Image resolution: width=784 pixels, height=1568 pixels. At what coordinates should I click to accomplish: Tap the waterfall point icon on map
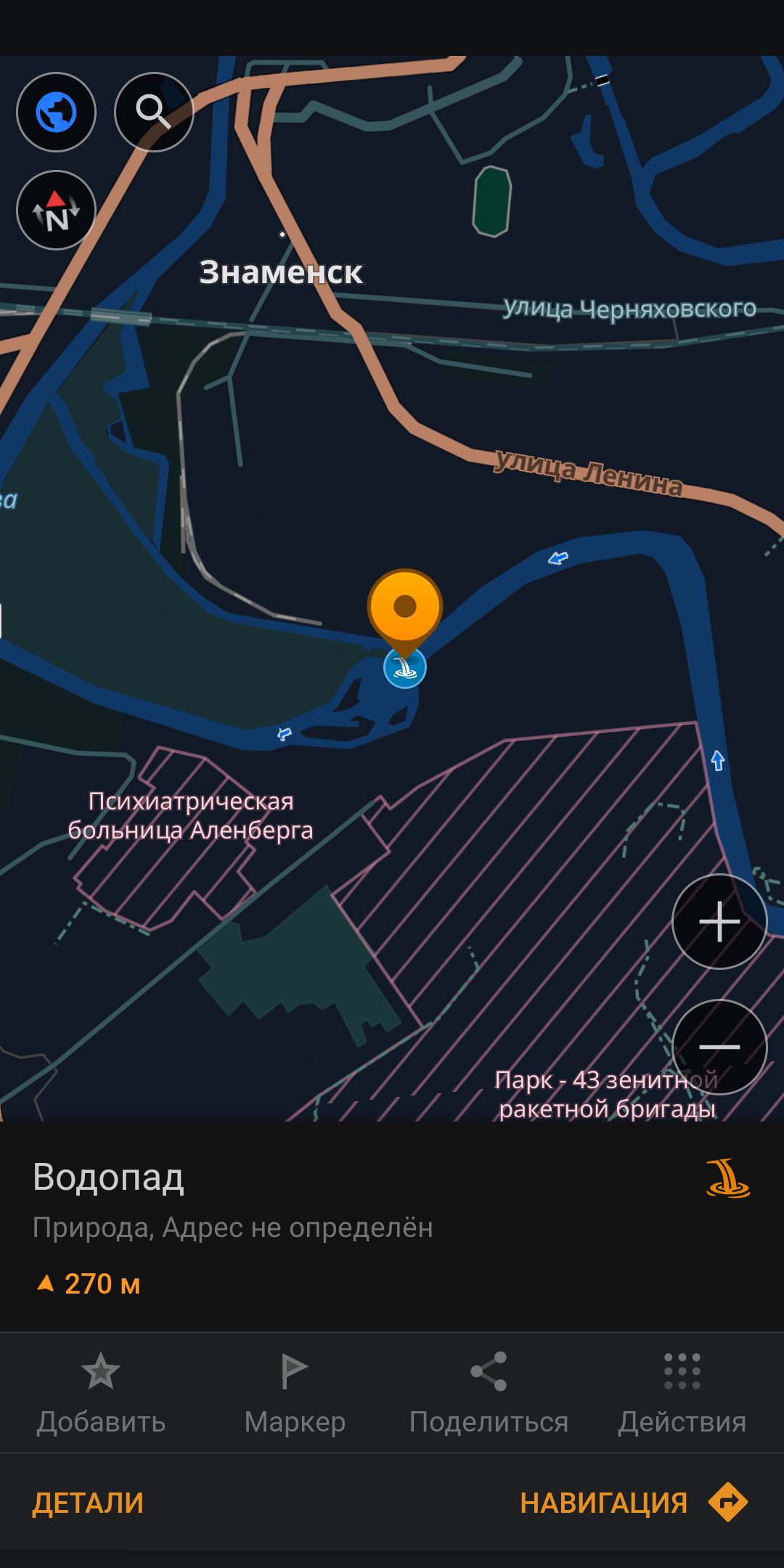pyautogui.click(x=404, y=668)
